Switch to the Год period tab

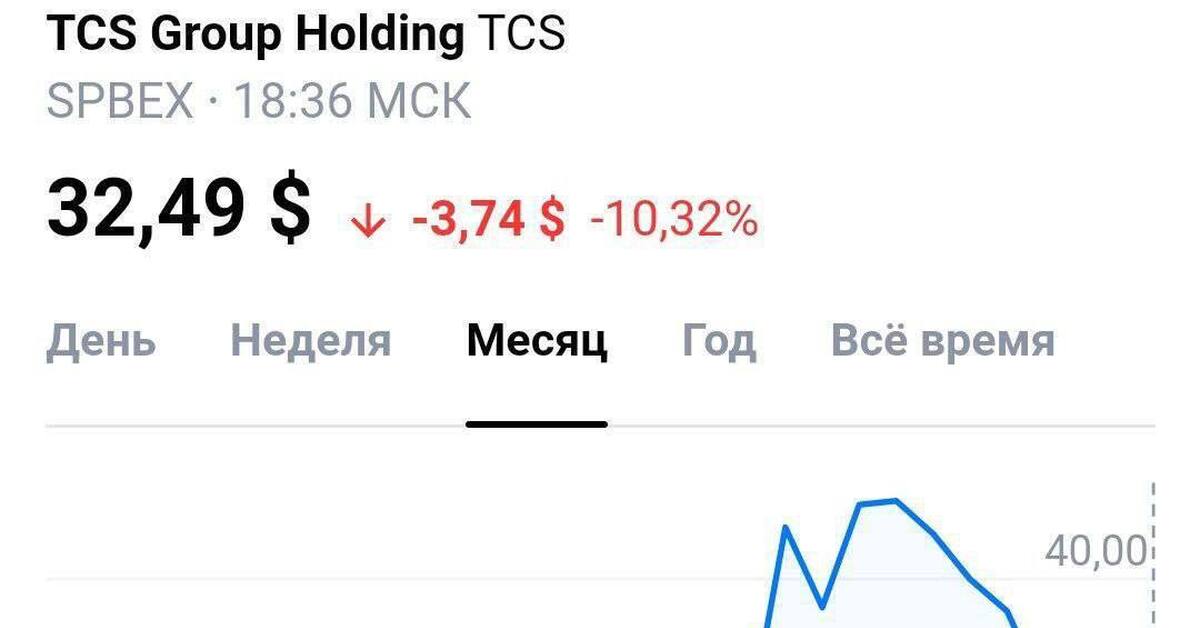(719, 342)
